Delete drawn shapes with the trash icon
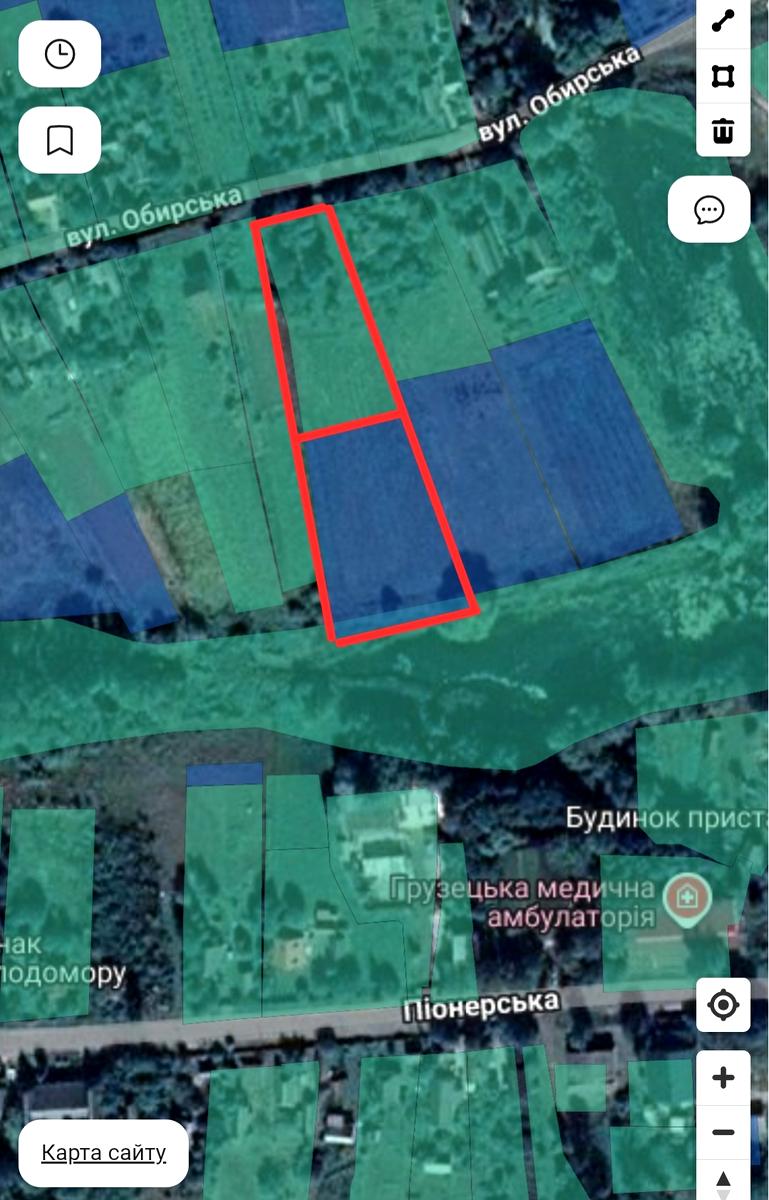This screenshot has height=1200, width=769. point(723,130)
